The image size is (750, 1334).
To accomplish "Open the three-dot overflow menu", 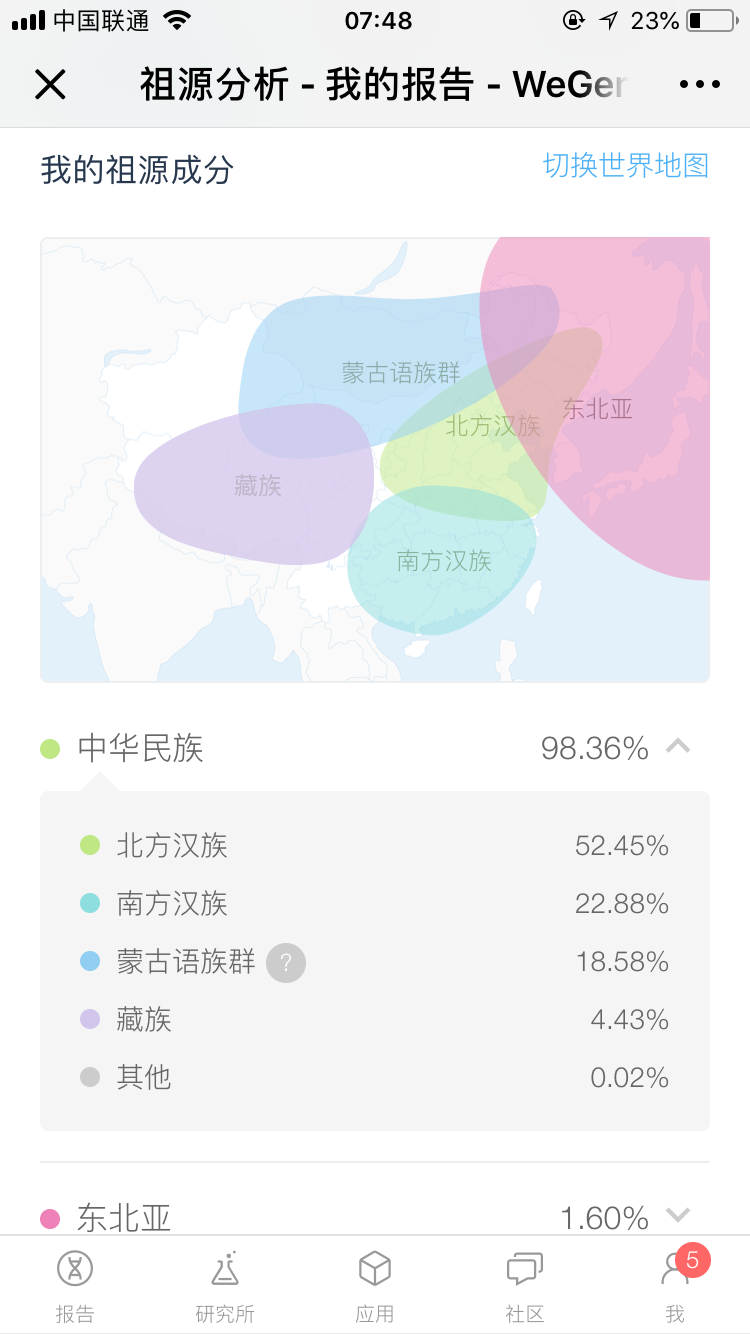I will click(x=699, y=85).
